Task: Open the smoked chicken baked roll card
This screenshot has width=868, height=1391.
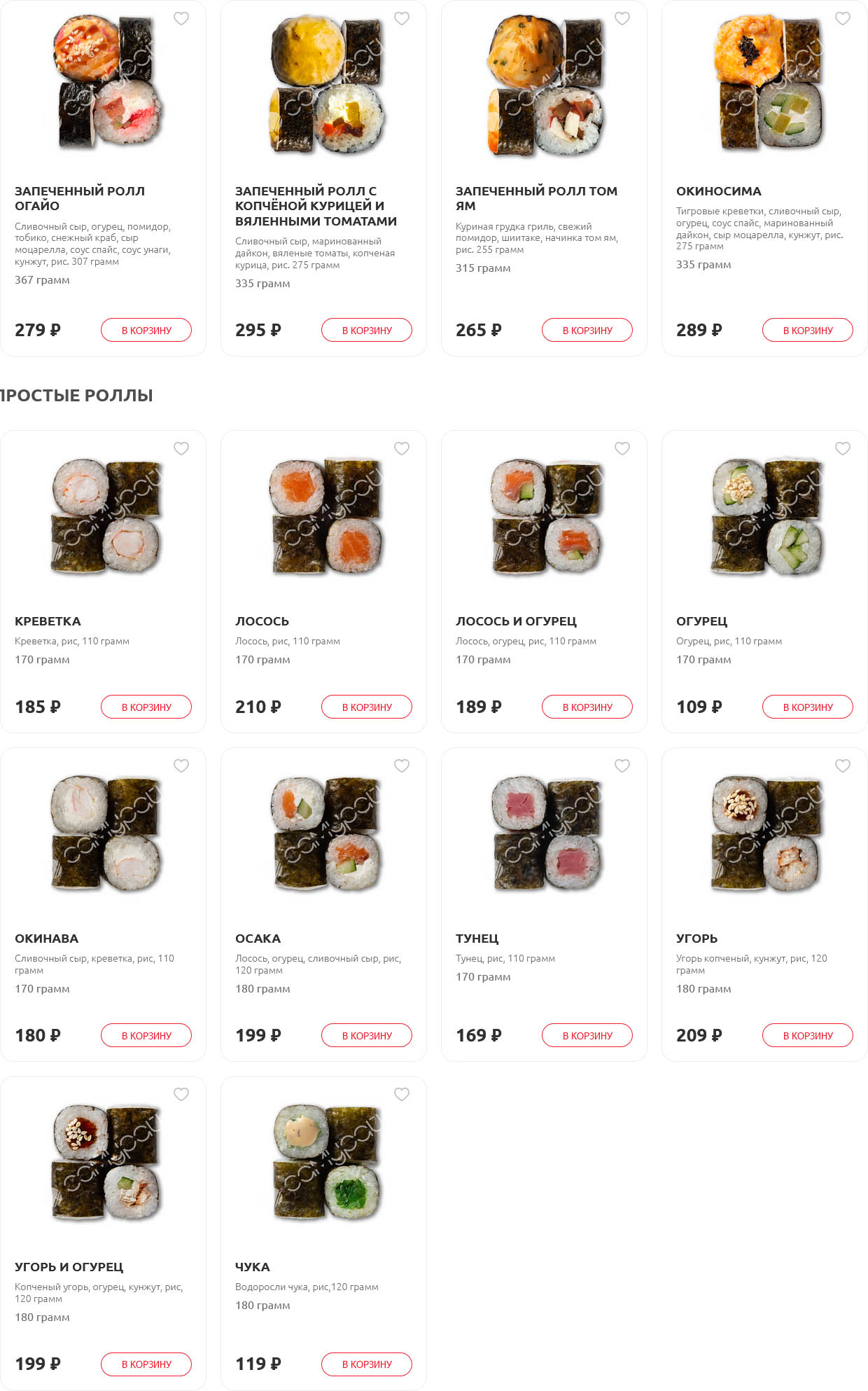Action: pos(323,178)
